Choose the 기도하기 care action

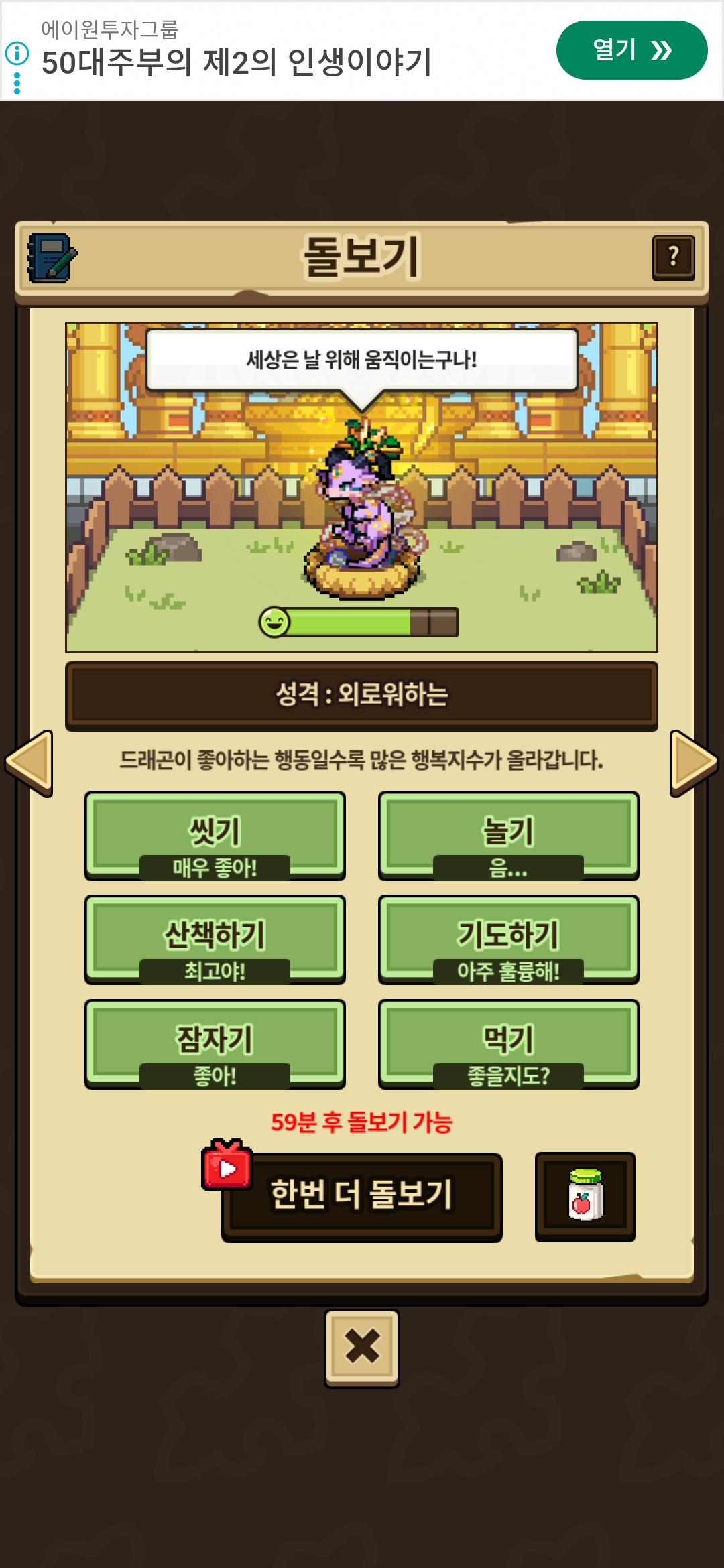tap(508, 939)
